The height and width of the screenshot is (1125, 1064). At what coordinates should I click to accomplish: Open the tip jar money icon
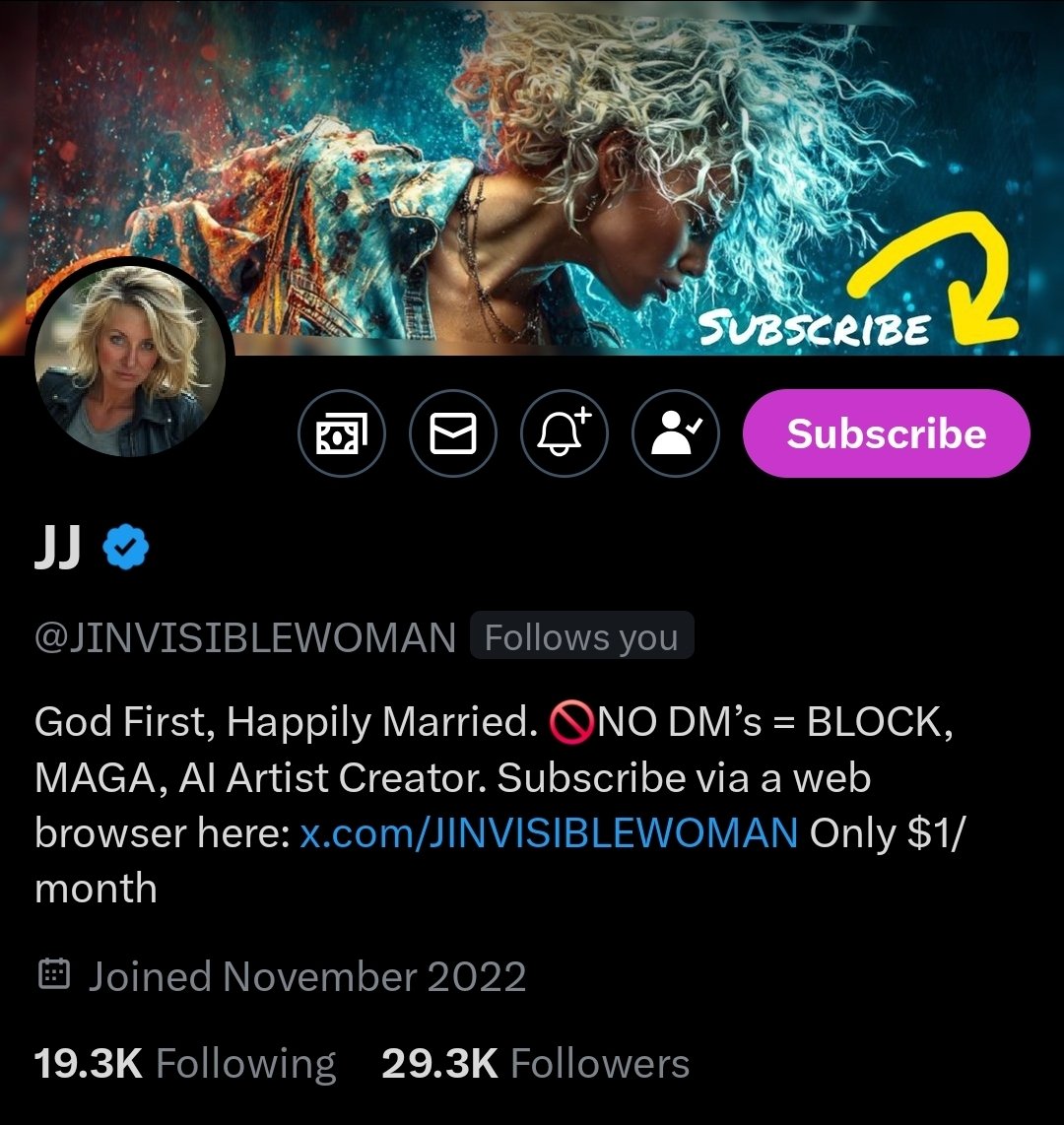click(341, 433)
